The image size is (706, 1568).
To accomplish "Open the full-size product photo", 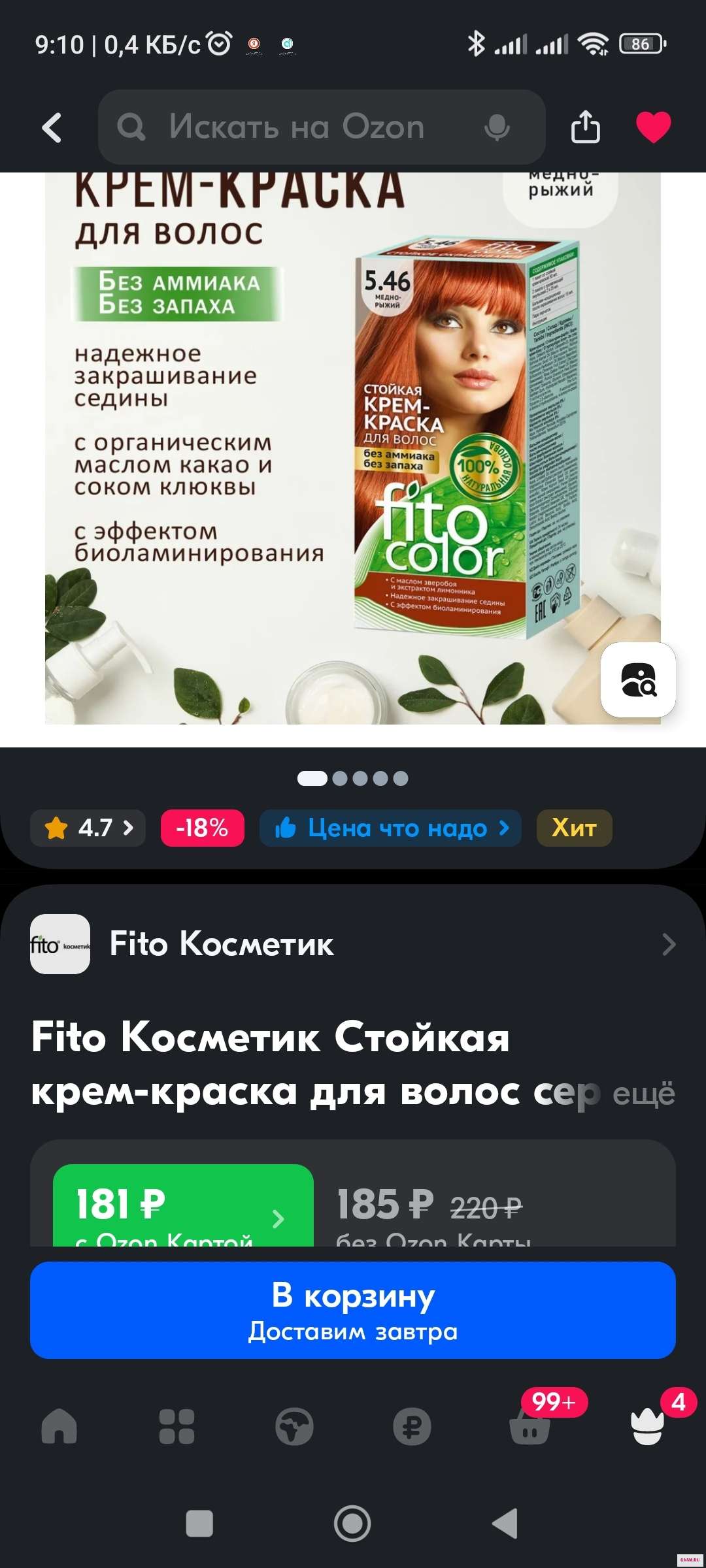I will (314, 451).
